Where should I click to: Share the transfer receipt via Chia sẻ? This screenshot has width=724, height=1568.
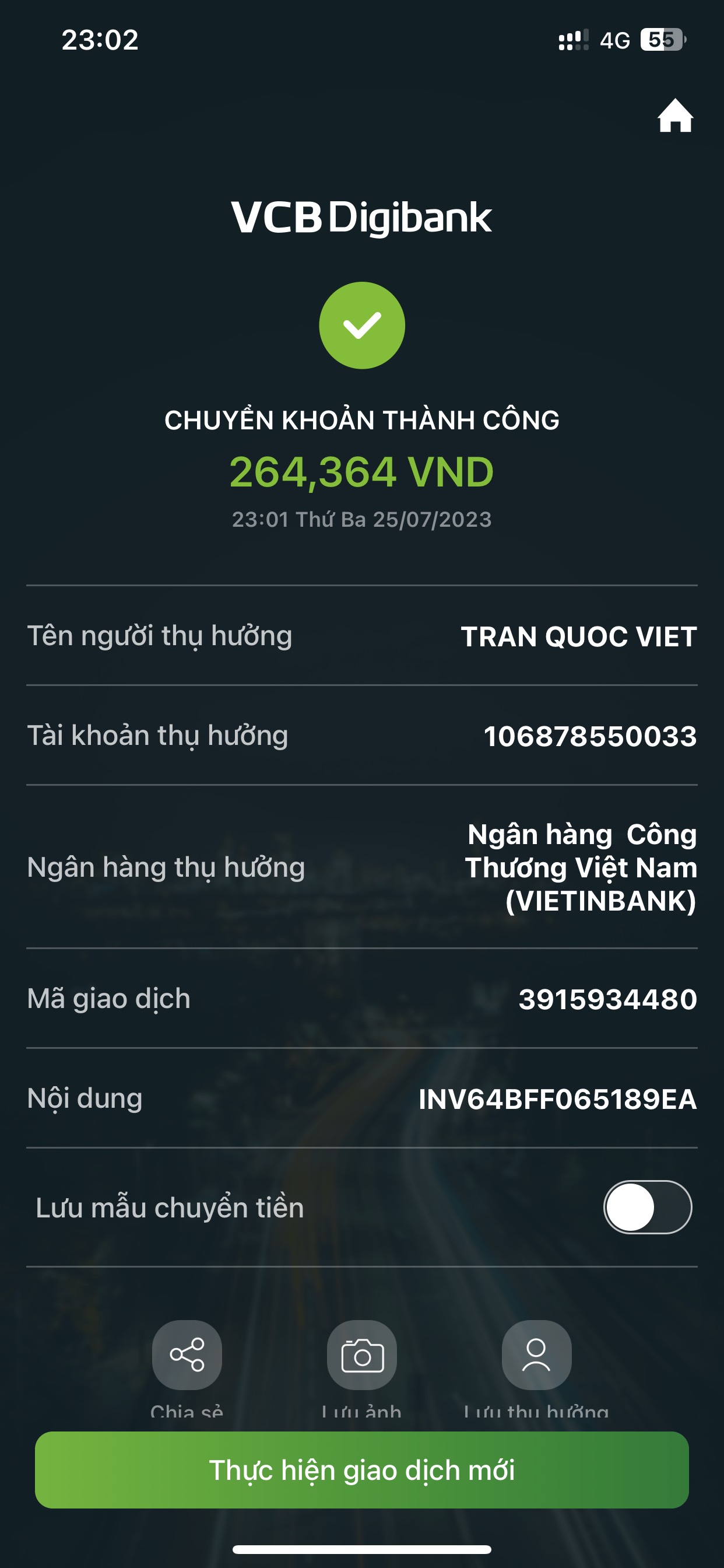187,1355
